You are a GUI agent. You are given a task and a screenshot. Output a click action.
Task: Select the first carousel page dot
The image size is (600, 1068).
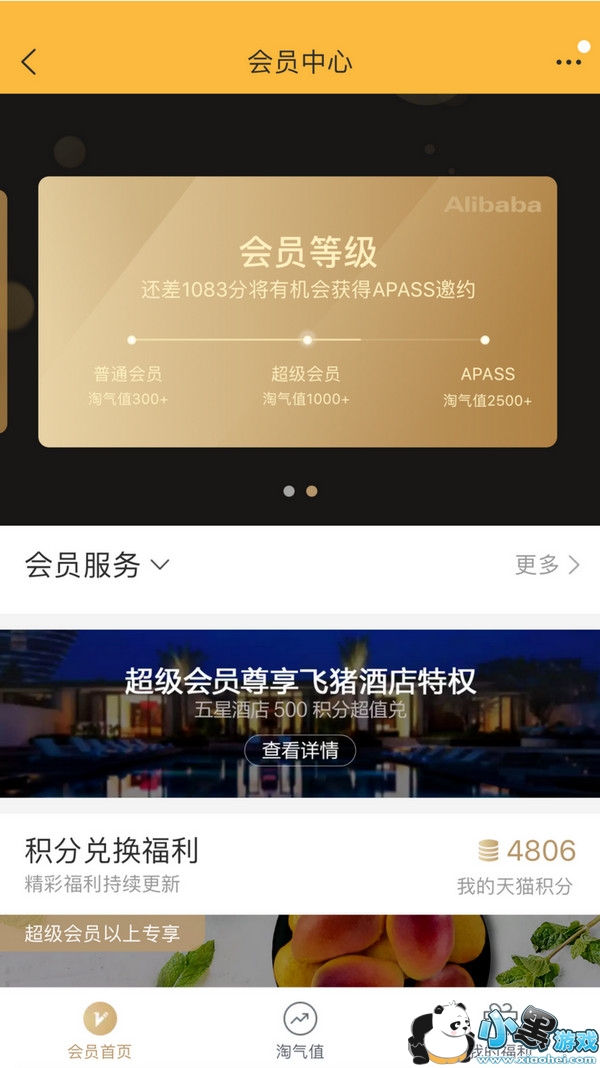[x=289, y=491]
